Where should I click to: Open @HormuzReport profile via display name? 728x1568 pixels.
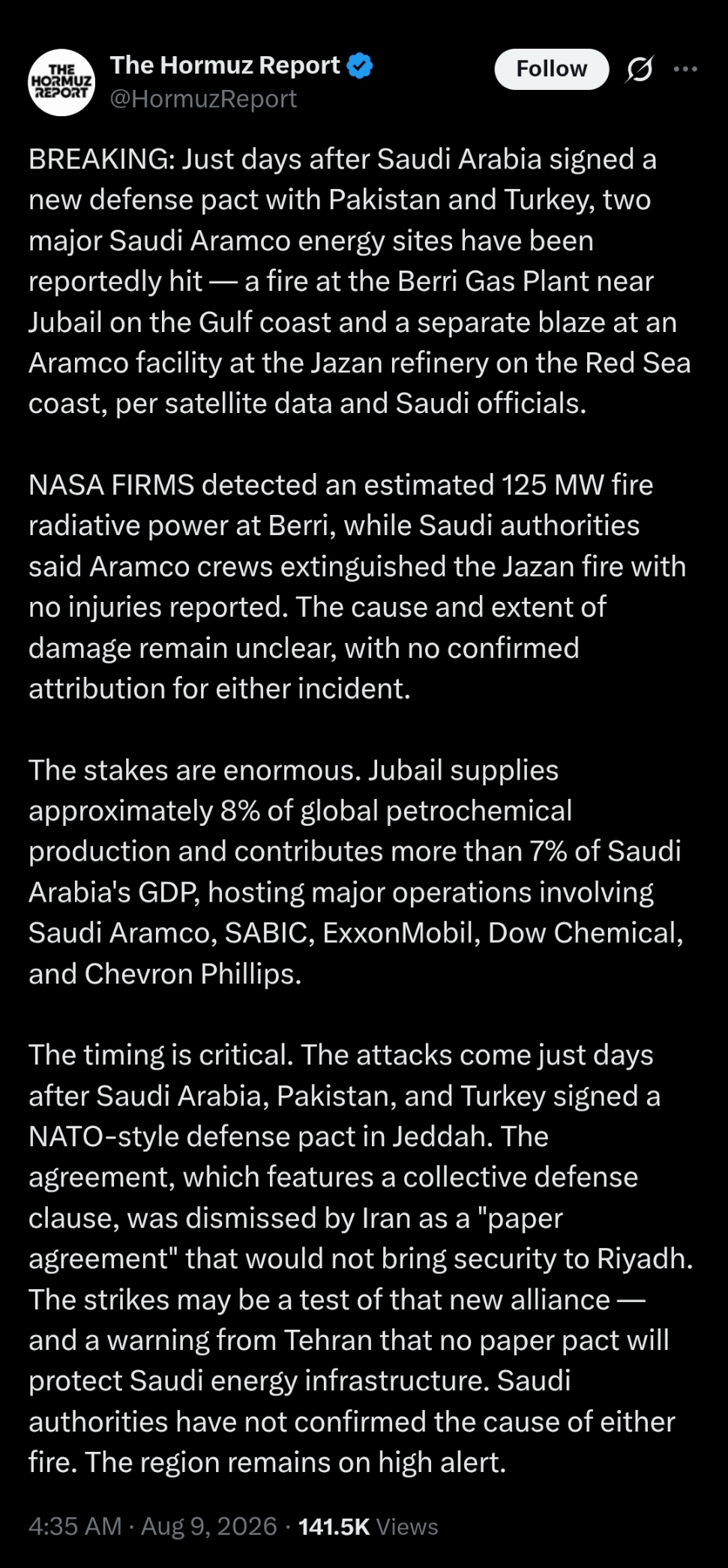[225, 66]
